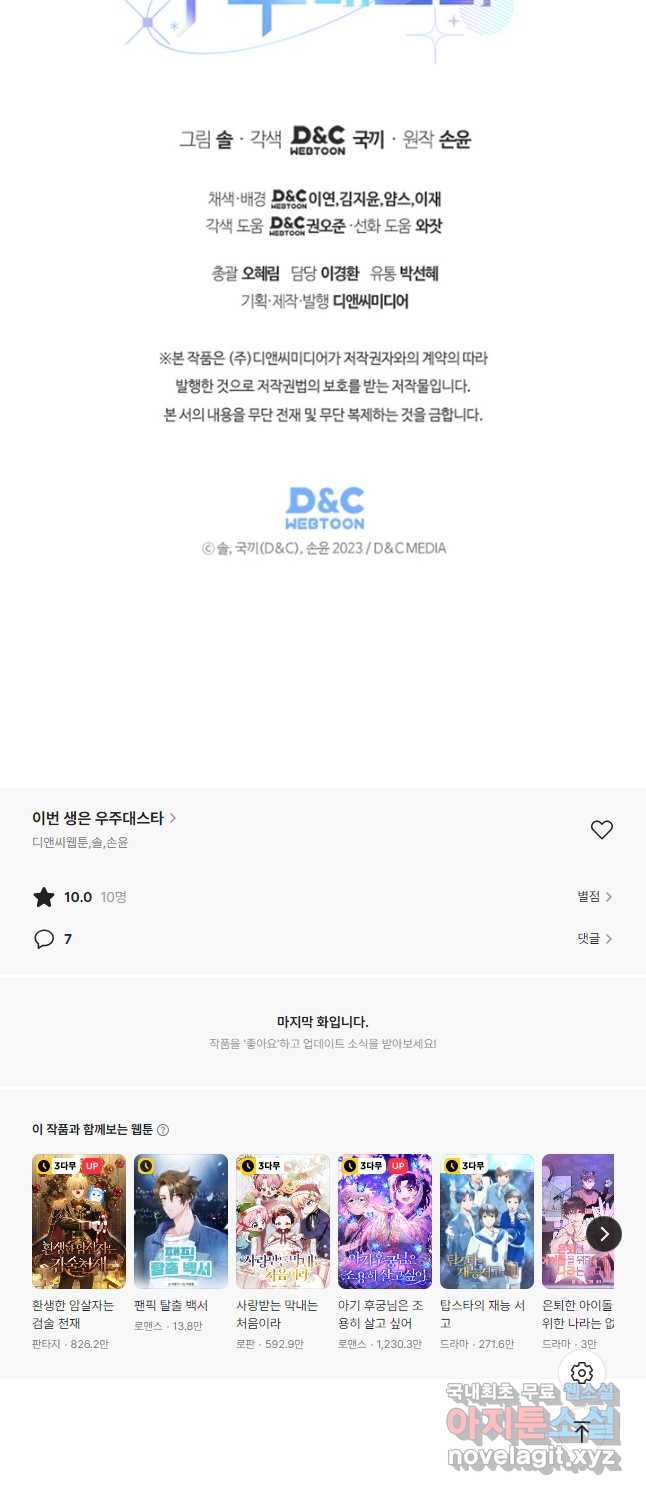Open 팬픽 탈출 백서 webtoon

(x=181, y=1220)
